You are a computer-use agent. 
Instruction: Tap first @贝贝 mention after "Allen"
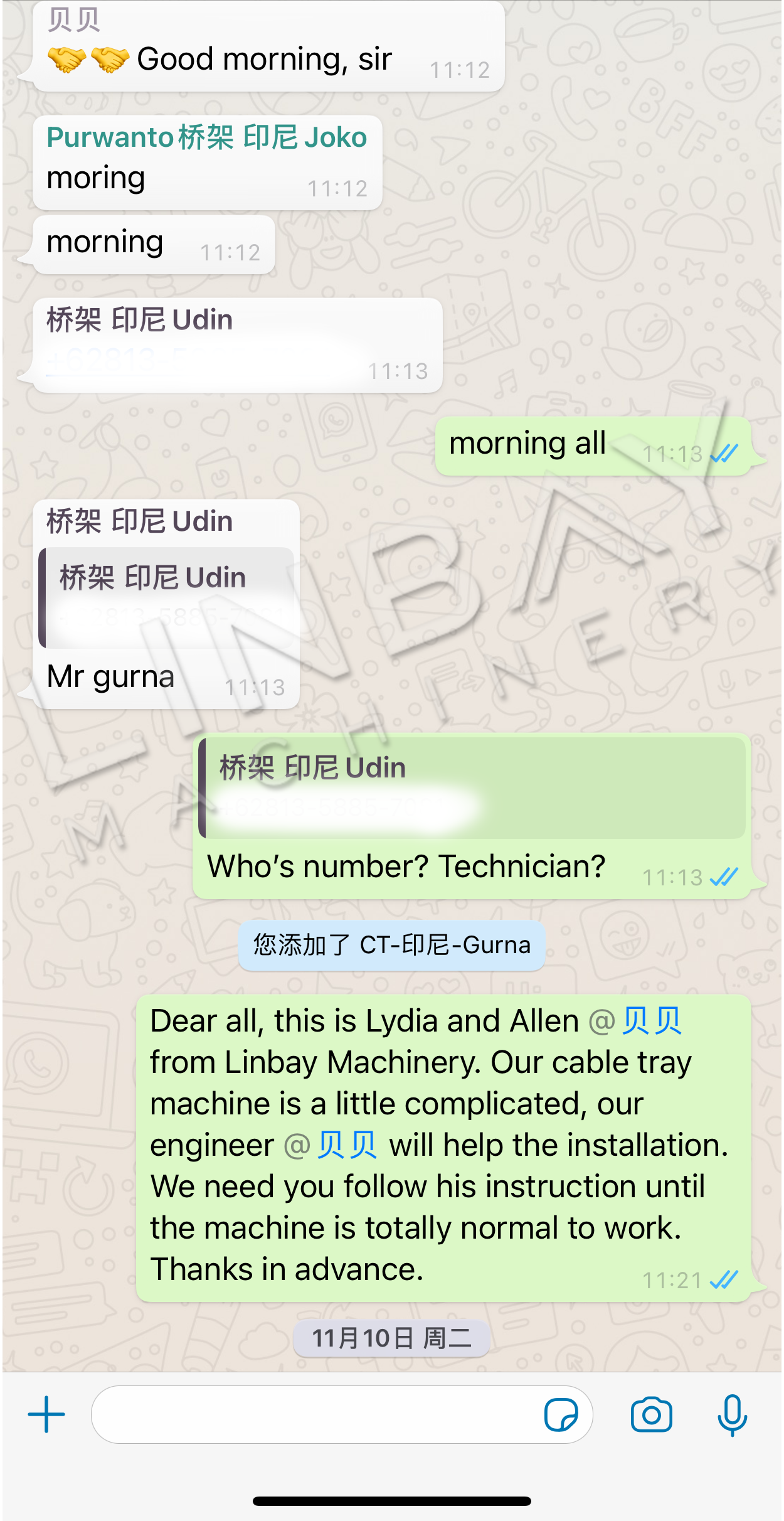(x=636, y=1021)
